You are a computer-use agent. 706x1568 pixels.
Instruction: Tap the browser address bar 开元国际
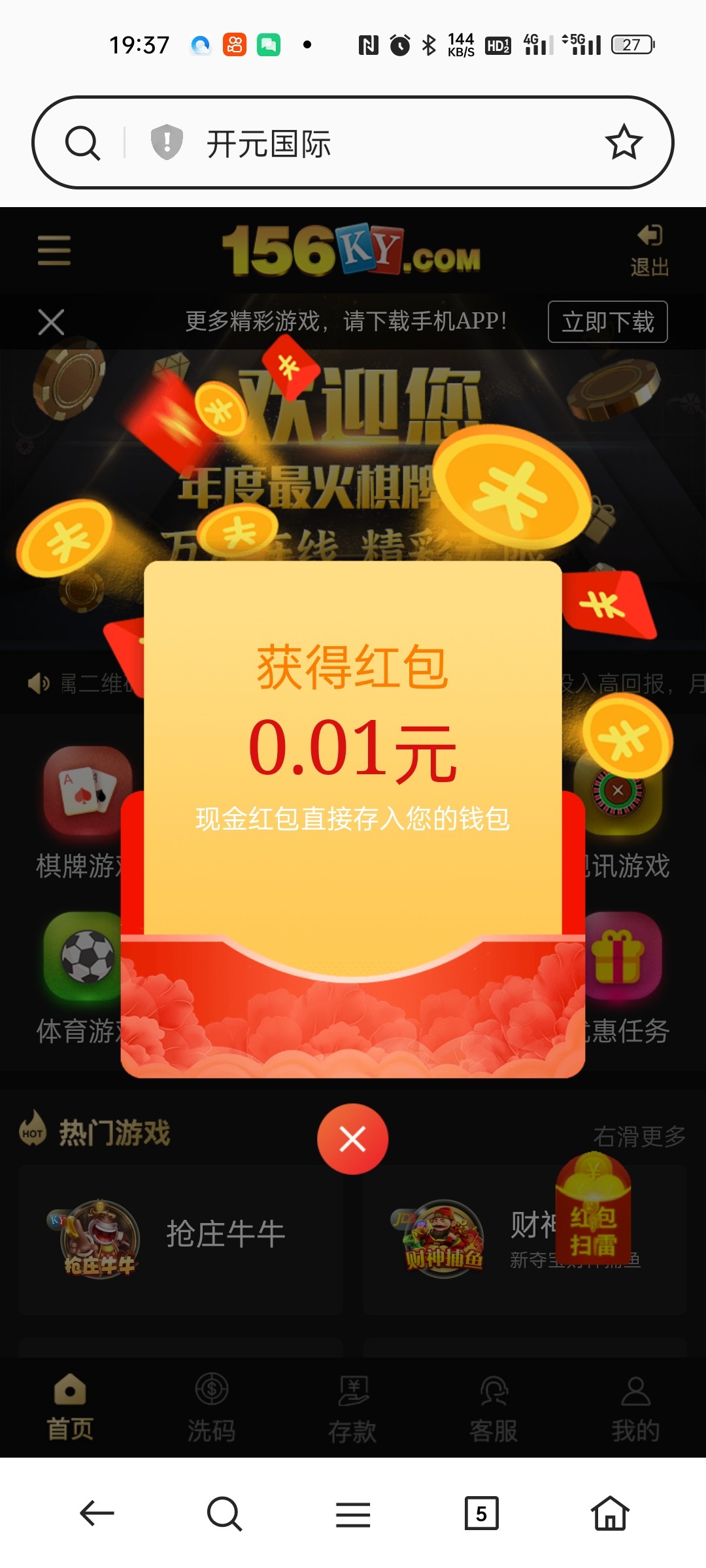(x=392, y=143)
